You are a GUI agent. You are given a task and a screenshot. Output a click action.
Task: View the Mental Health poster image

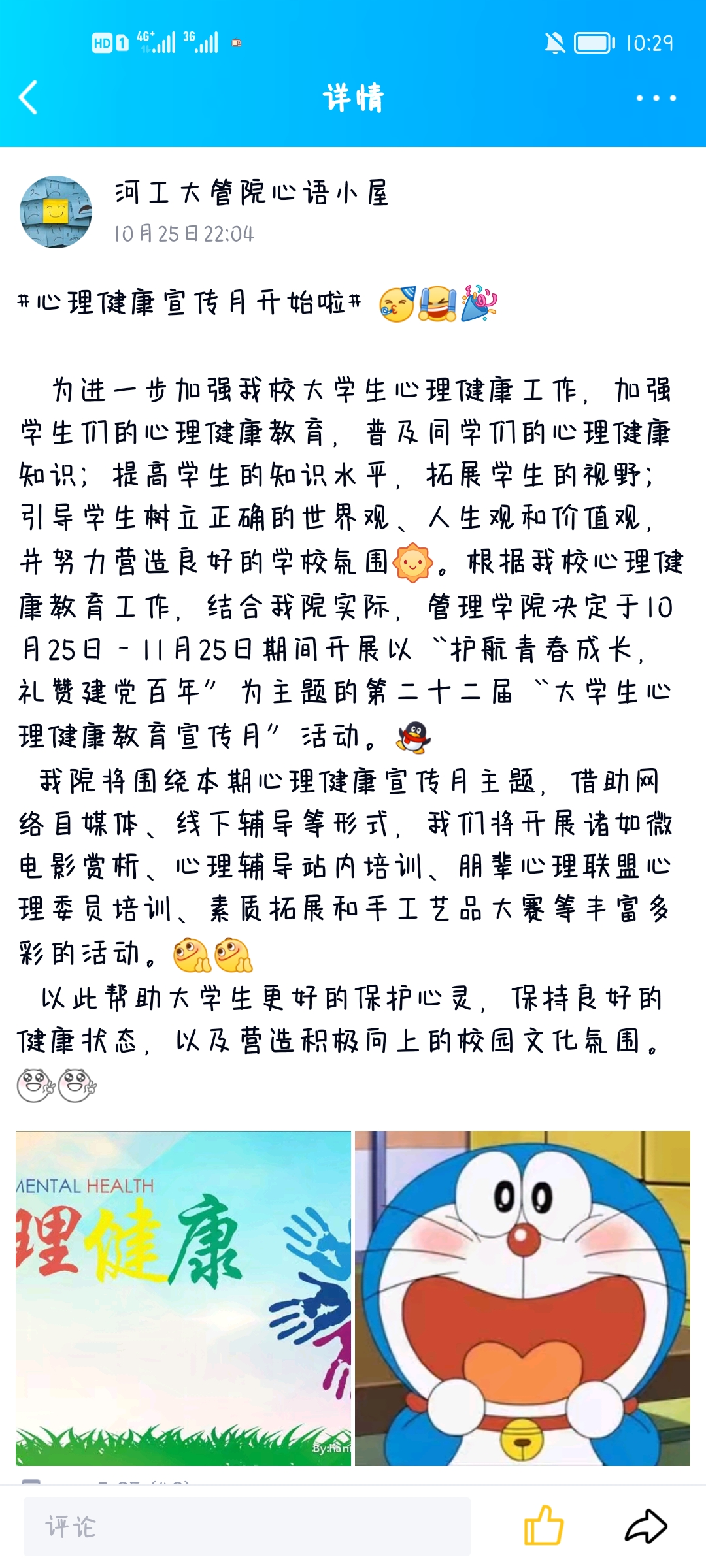coord(183,1298)
